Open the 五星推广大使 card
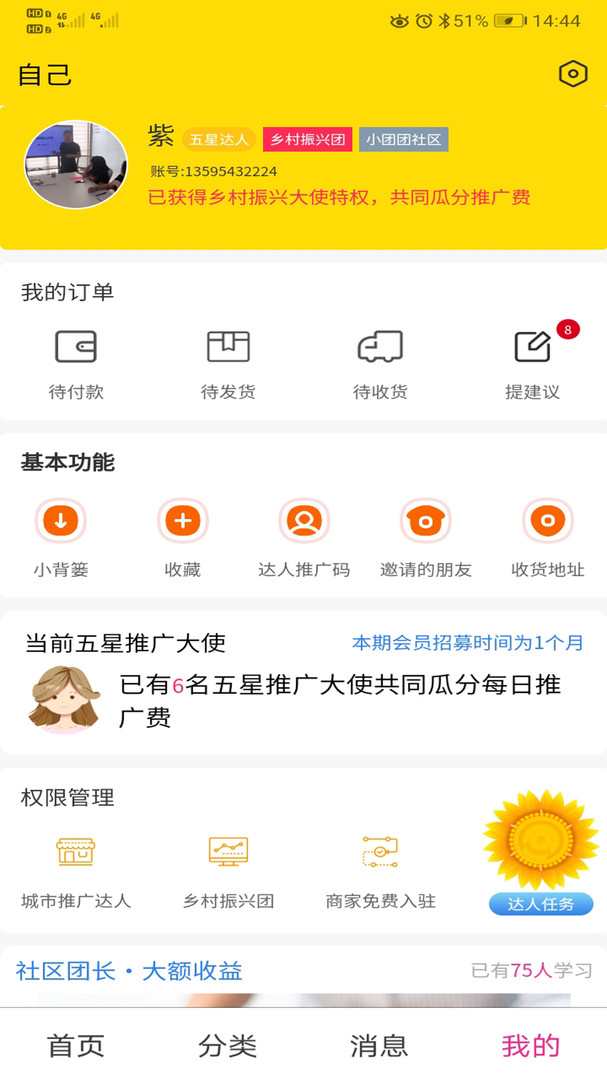 point(303,683)
